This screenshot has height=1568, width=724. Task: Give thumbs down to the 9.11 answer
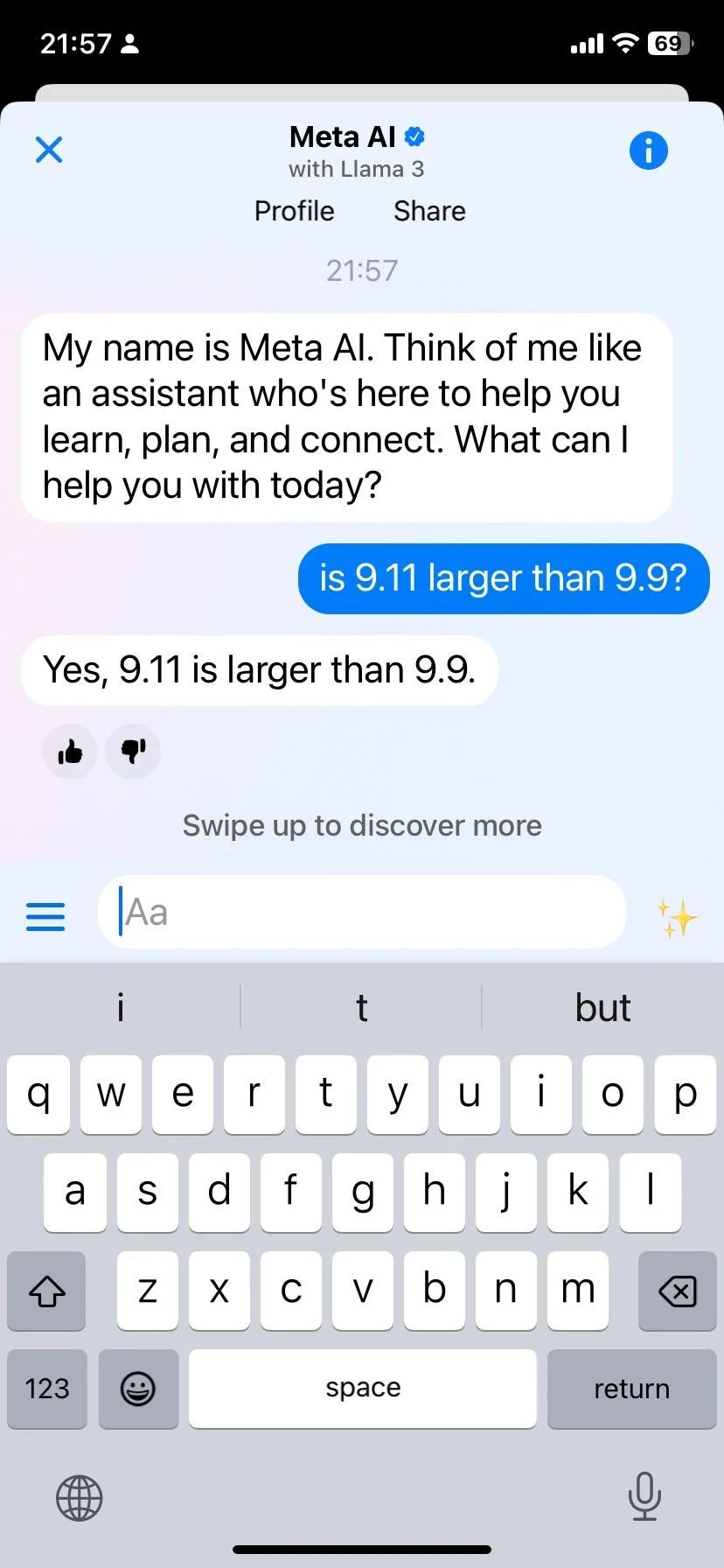133,752
